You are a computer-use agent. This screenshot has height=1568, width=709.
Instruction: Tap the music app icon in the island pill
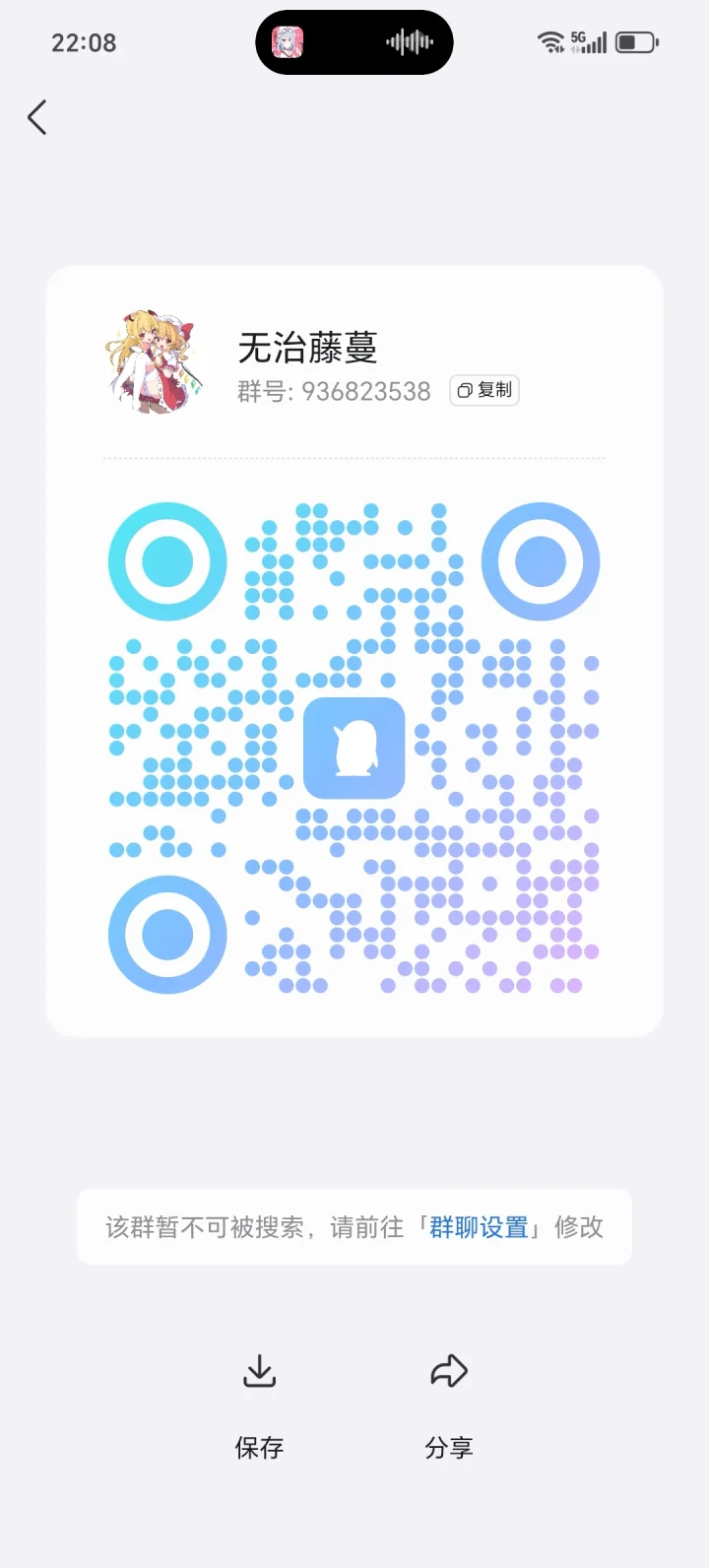[x=287, y=41]
